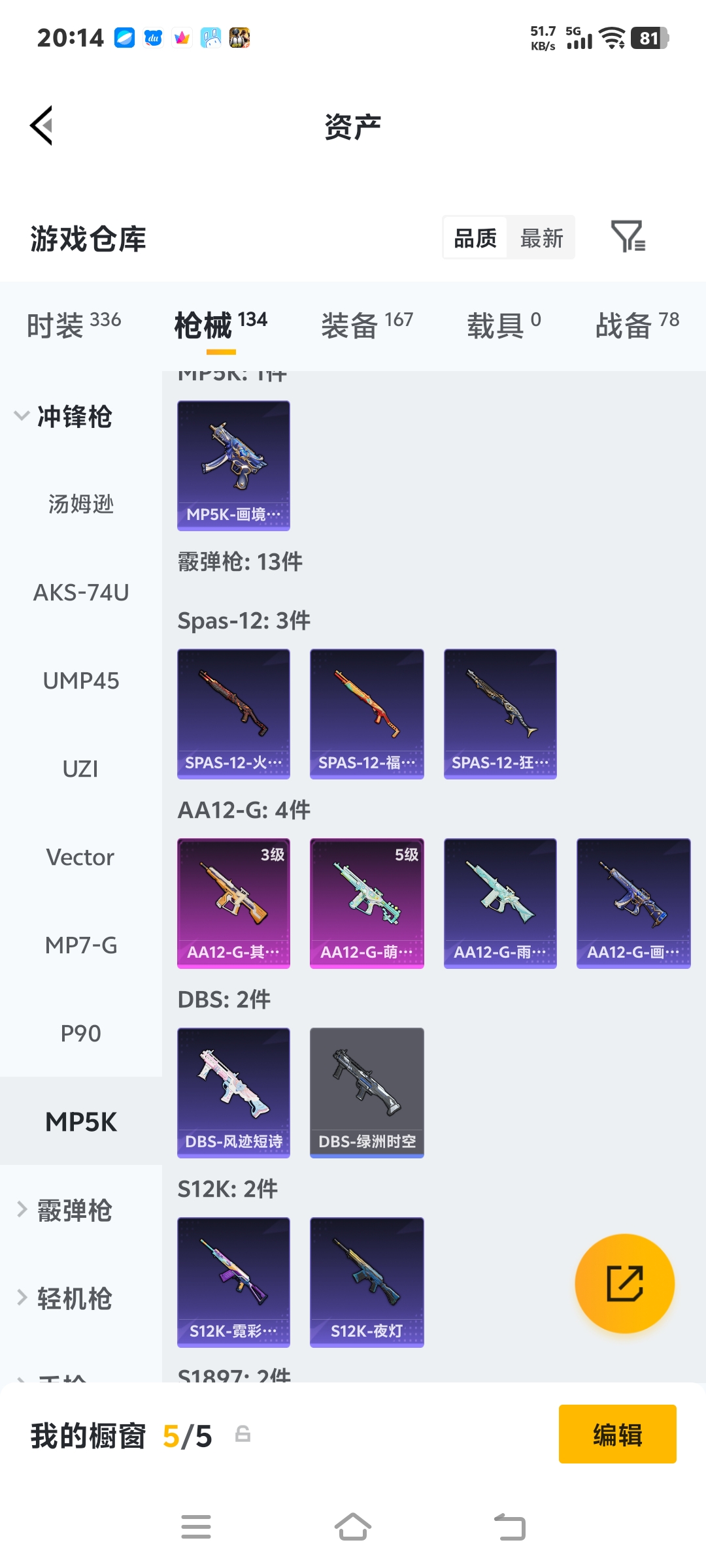706x1568 pixels.
Task: Edit my showcase with 编辑
Action: 617,1434
